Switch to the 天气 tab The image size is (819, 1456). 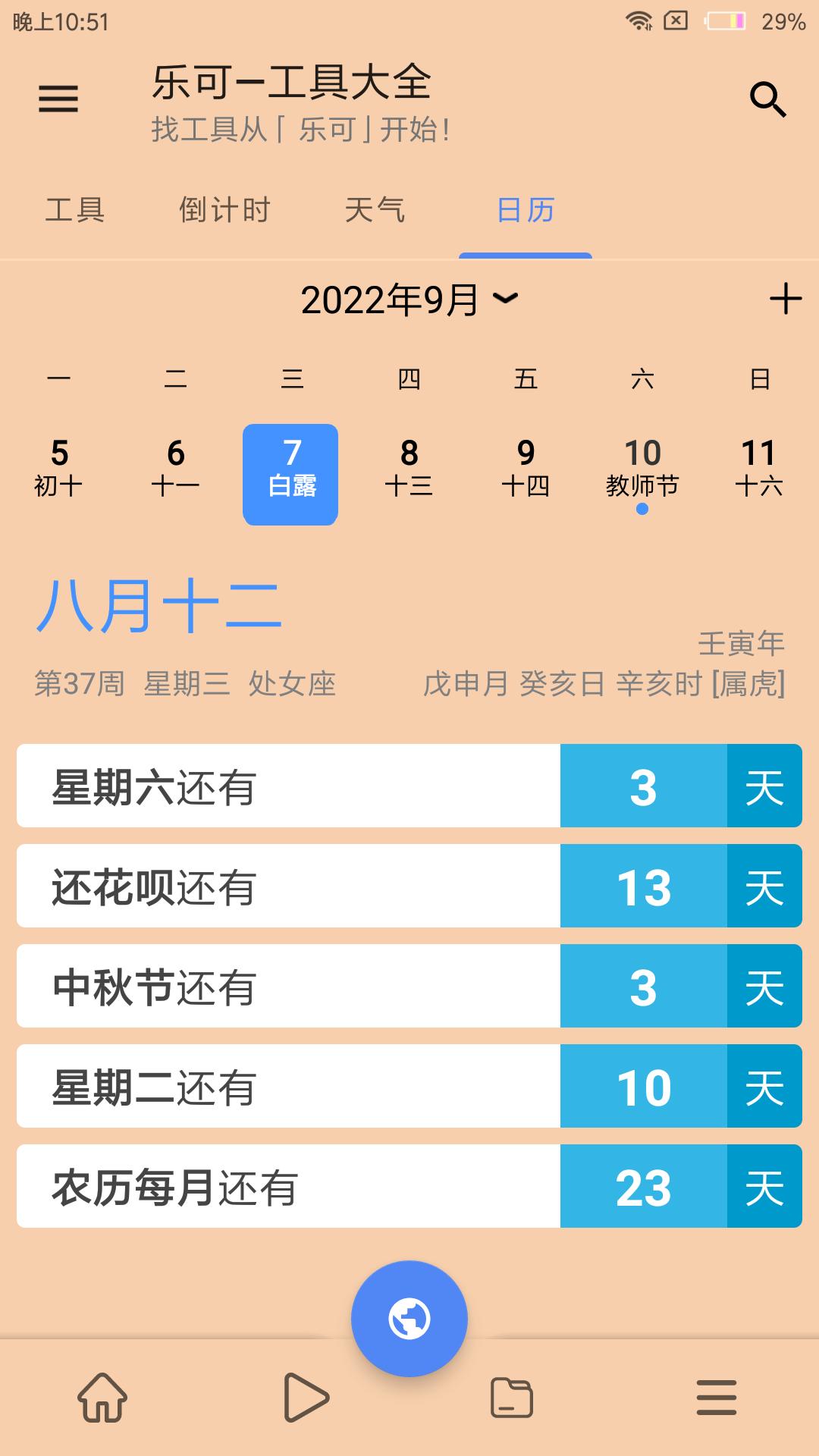(x=375, y=210)
